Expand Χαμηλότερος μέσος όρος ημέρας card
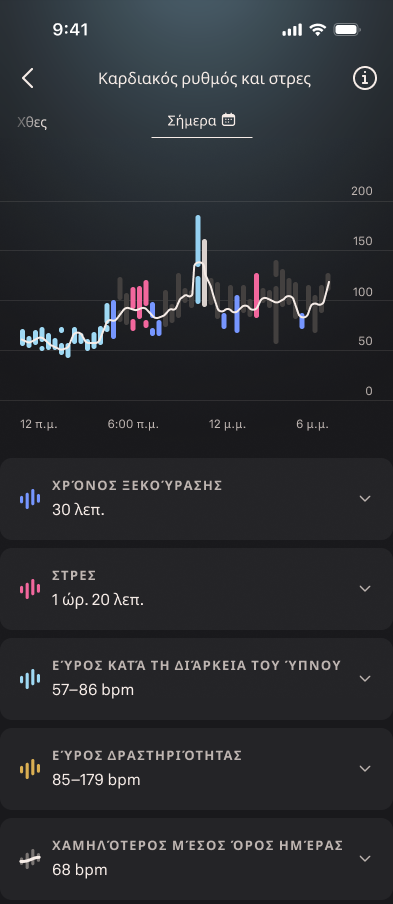This screenshot has width=393, height=904. [x=196, y=858]
